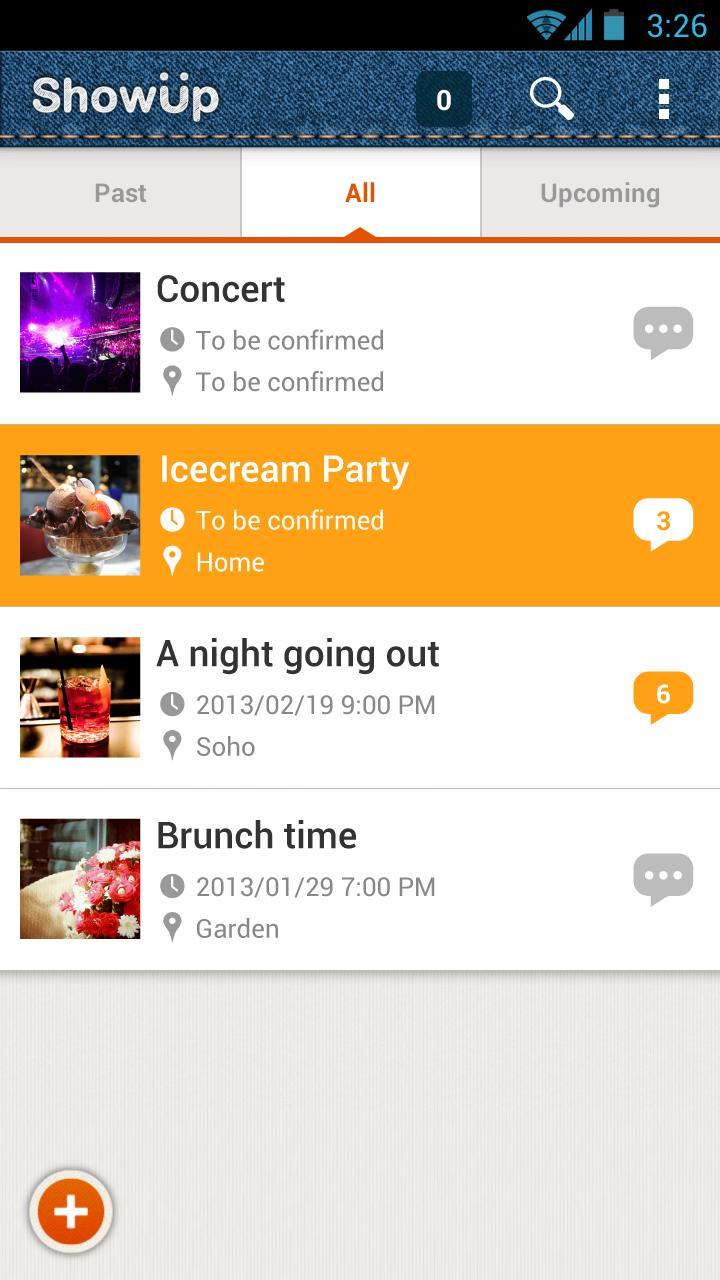Create a new event with the plus button

70,1212
